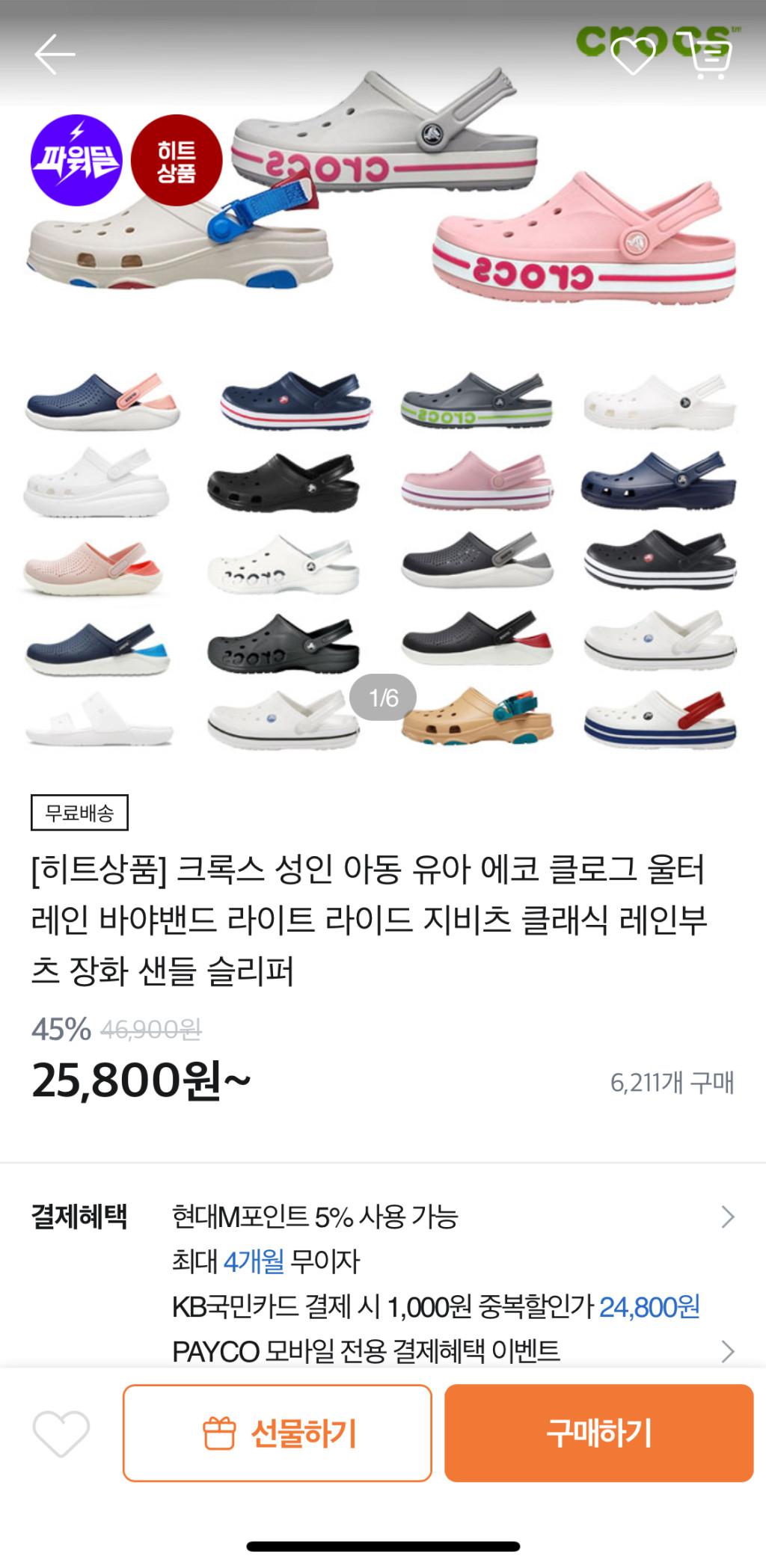
Task: Add product to wishlist from the bottom bar
Action: point(61,1433)
